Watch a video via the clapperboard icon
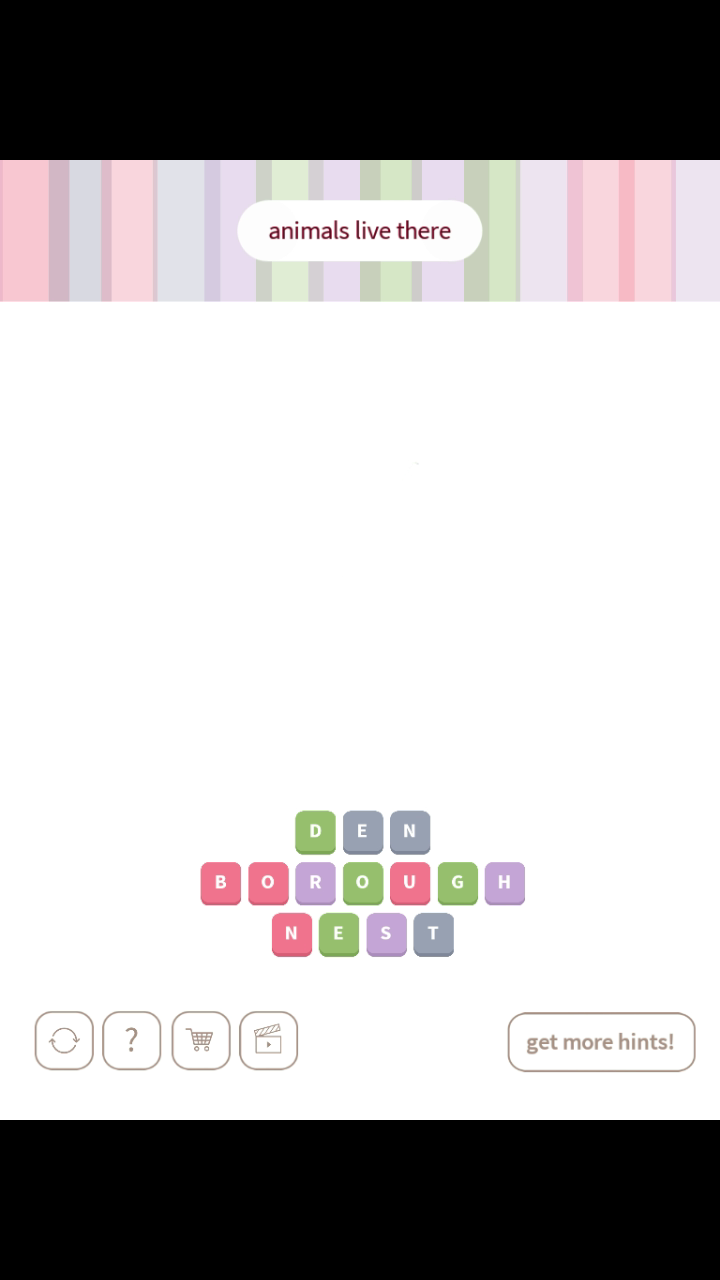720x1280 pixels. (268, 1041)
